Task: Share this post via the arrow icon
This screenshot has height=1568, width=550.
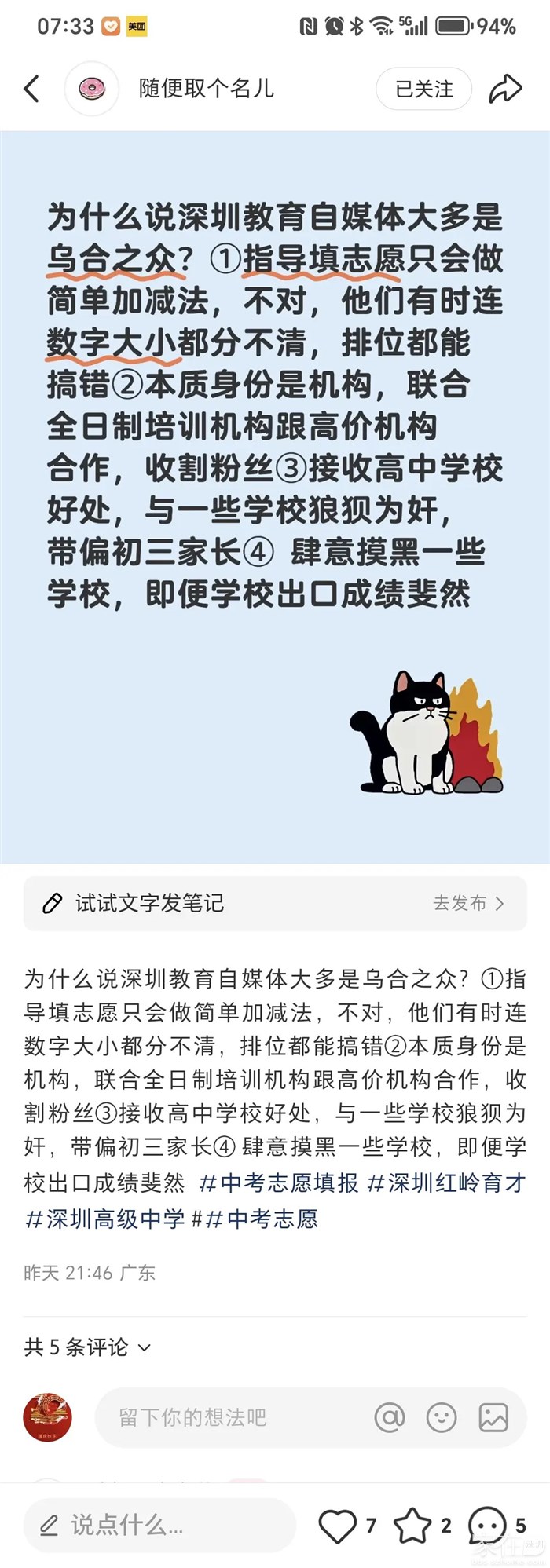Action: pos(505,90)
